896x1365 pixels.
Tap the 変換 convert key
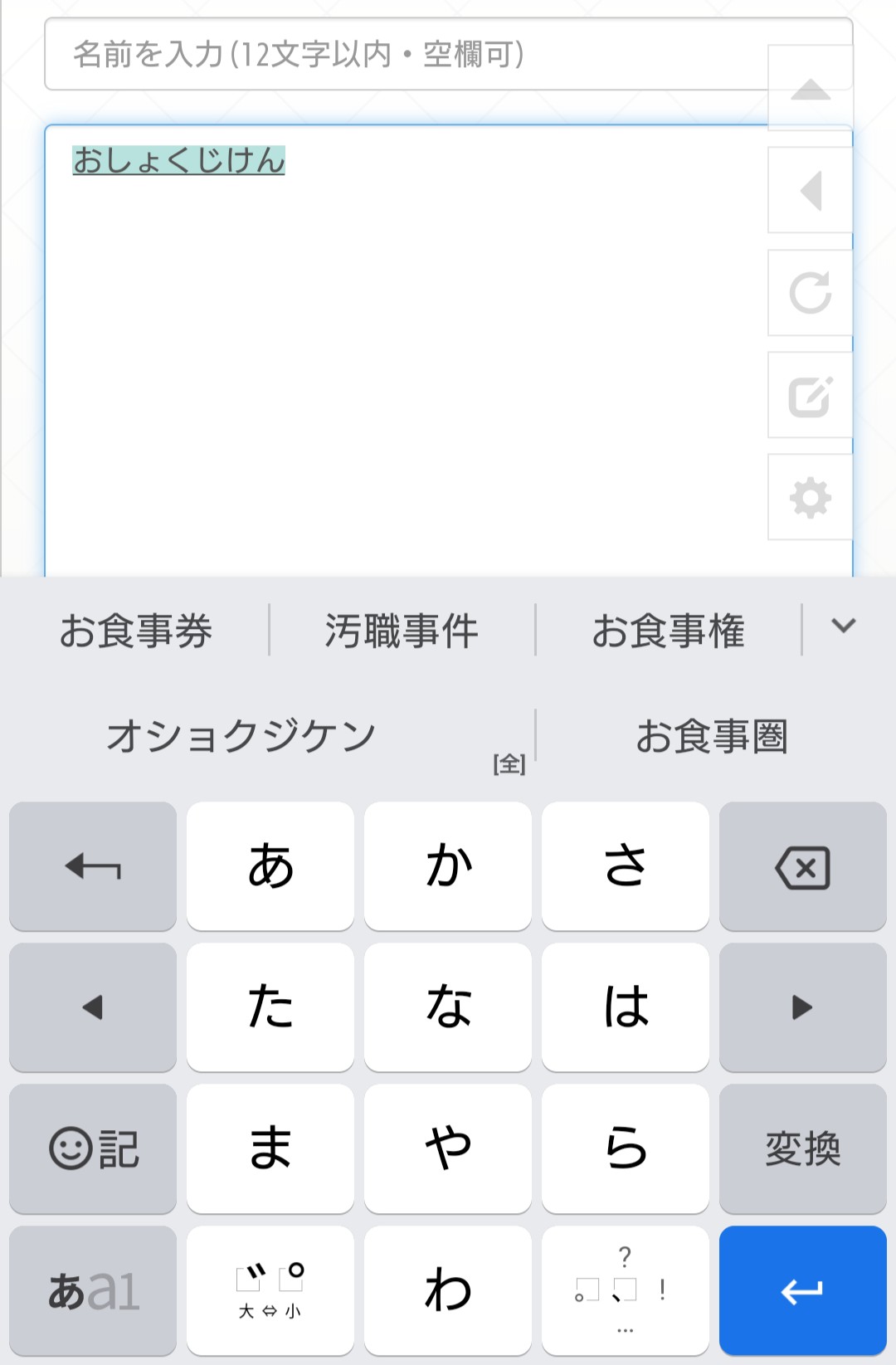tap(801, 1149)
